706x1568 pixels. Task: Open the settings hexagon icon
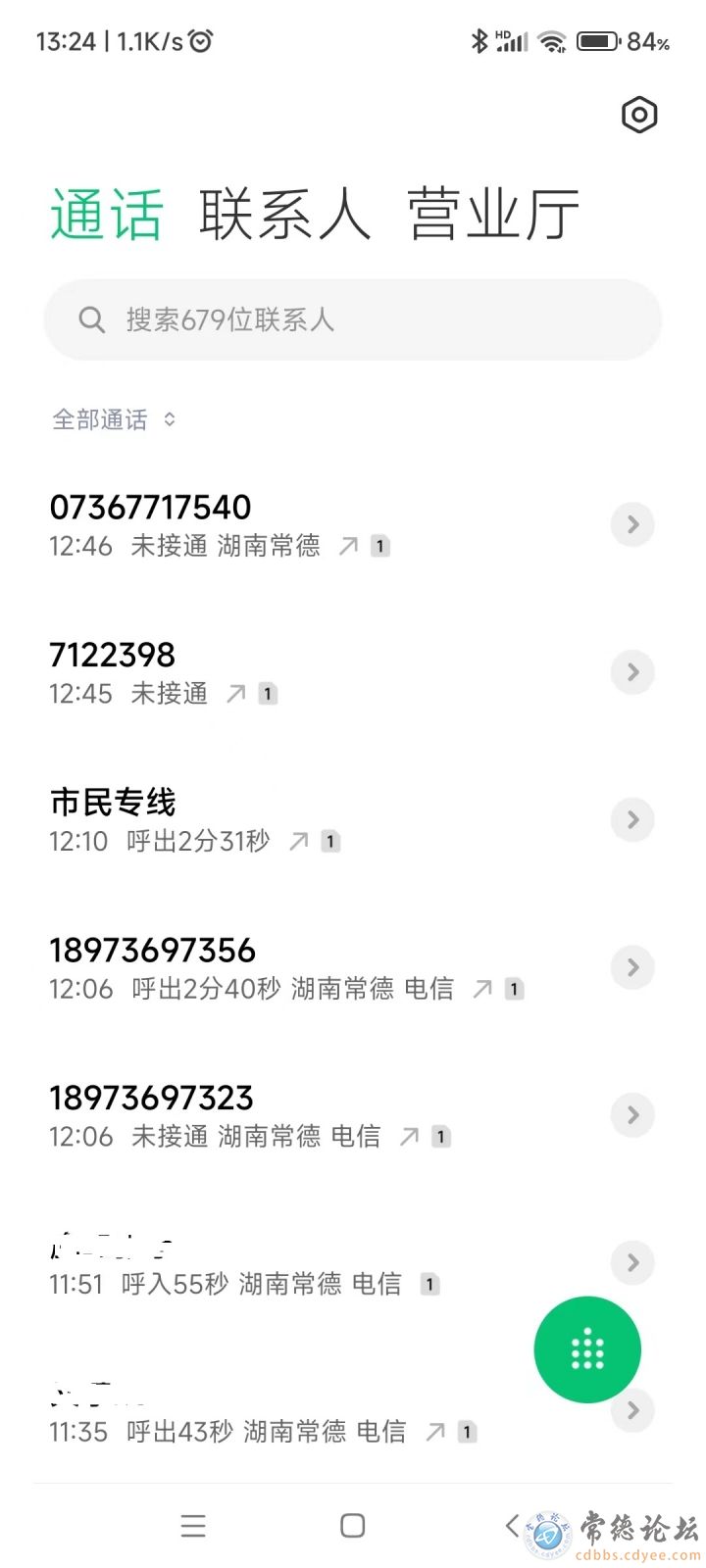[x=639, y=116]
